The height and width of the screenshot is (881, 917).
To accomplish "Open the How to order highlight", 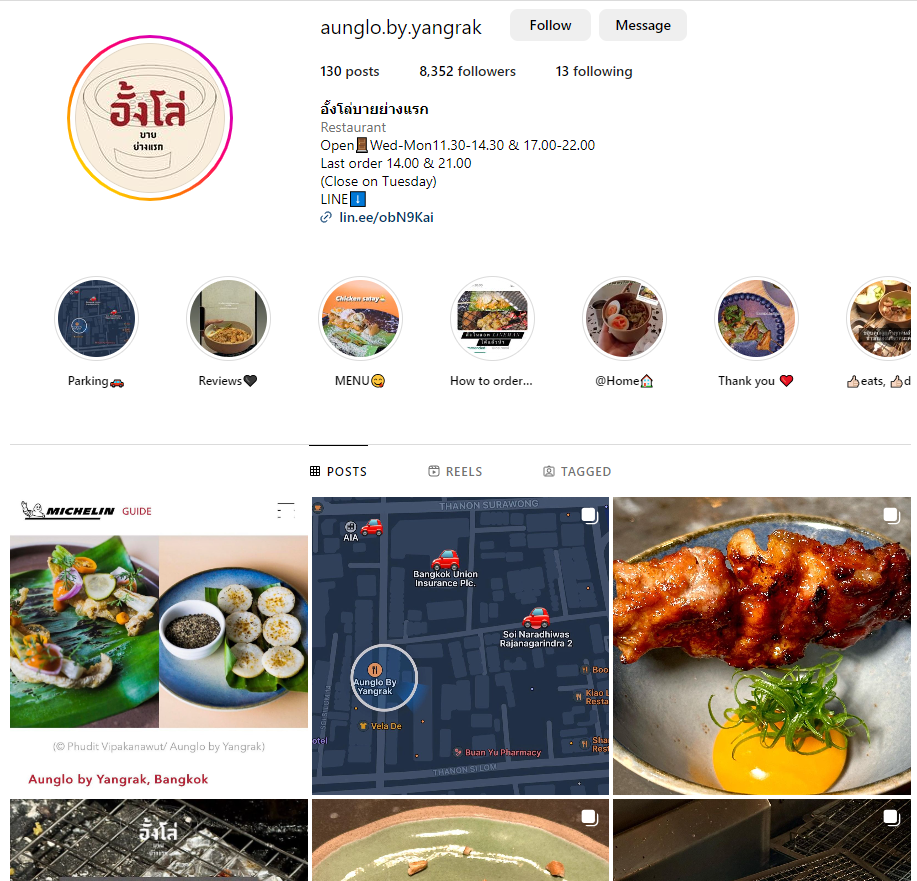I will (492, 319).
